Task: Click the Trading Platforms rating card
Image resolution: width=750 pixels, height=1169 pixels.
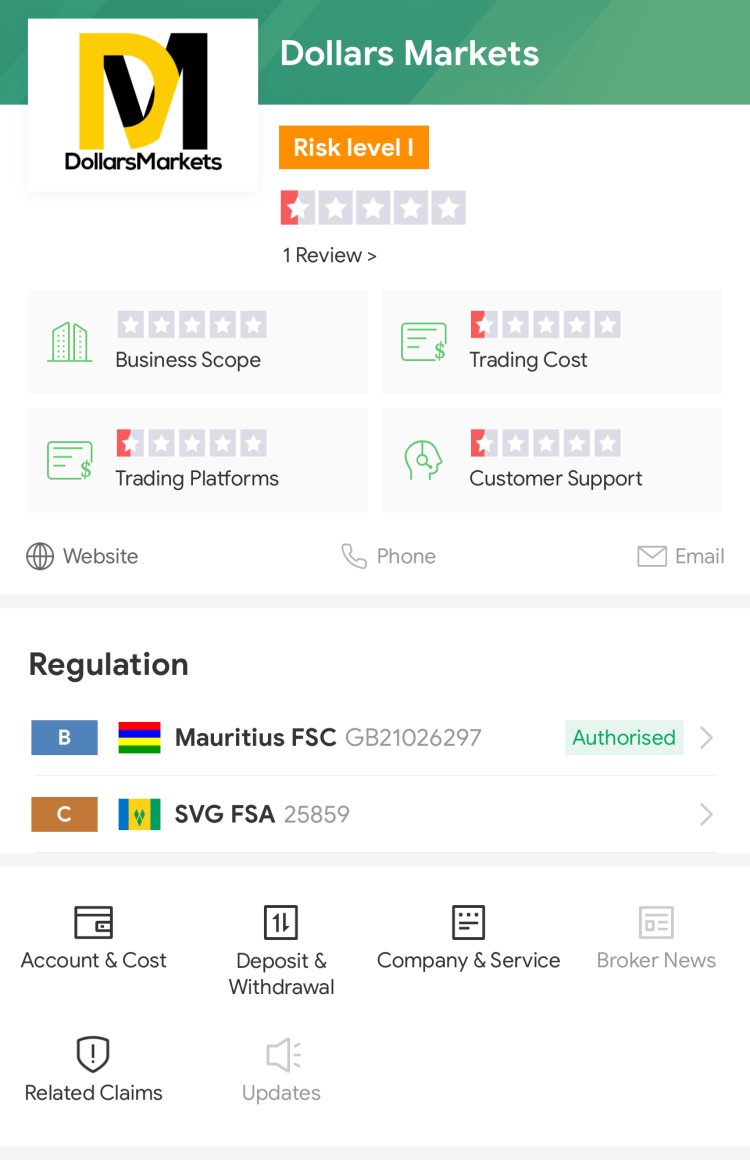Action: click(x=197, y=460)
